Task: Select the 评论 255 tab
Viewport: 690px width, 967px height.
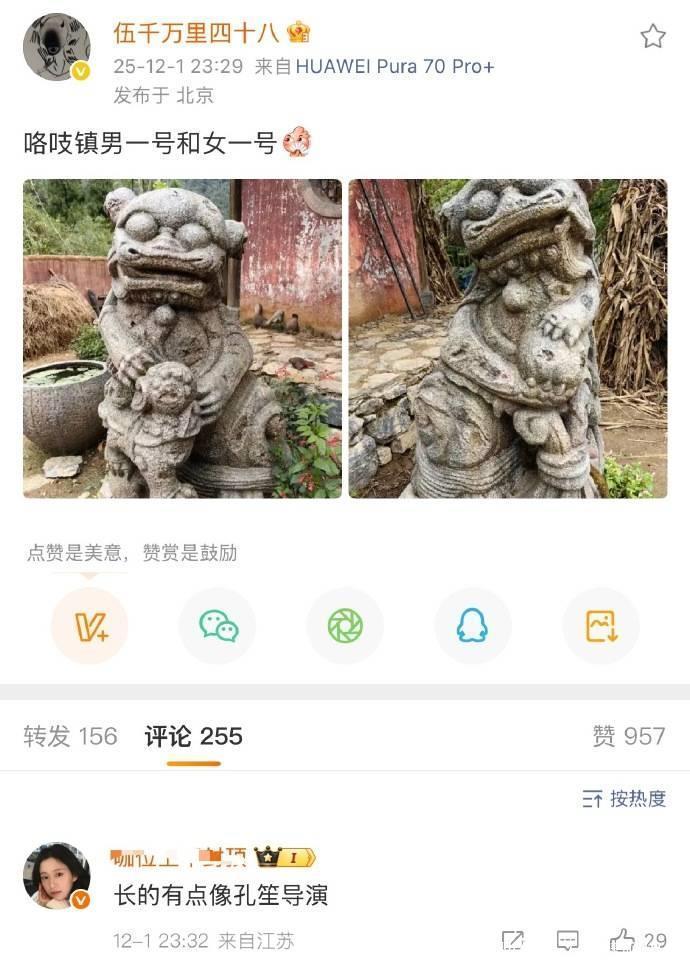Action: (194, 737)
